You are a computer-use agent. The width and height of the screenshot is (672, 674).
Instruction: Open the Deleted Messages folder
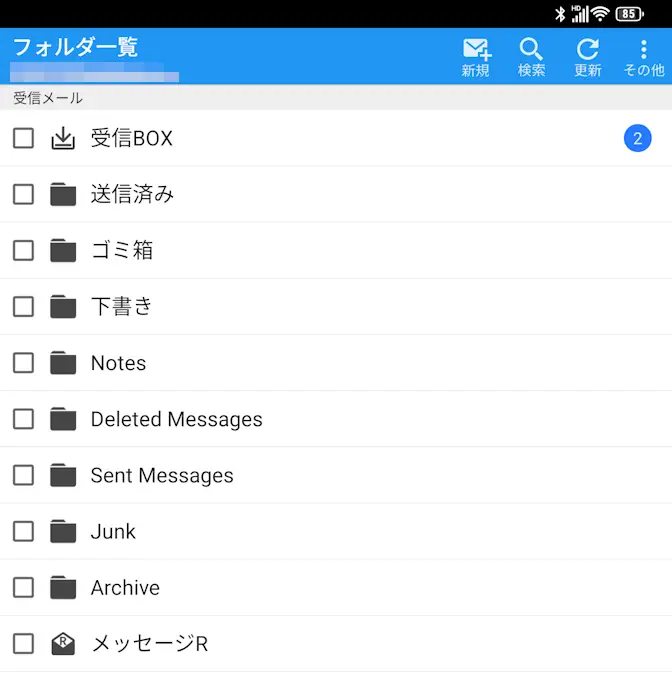point(176,419)
